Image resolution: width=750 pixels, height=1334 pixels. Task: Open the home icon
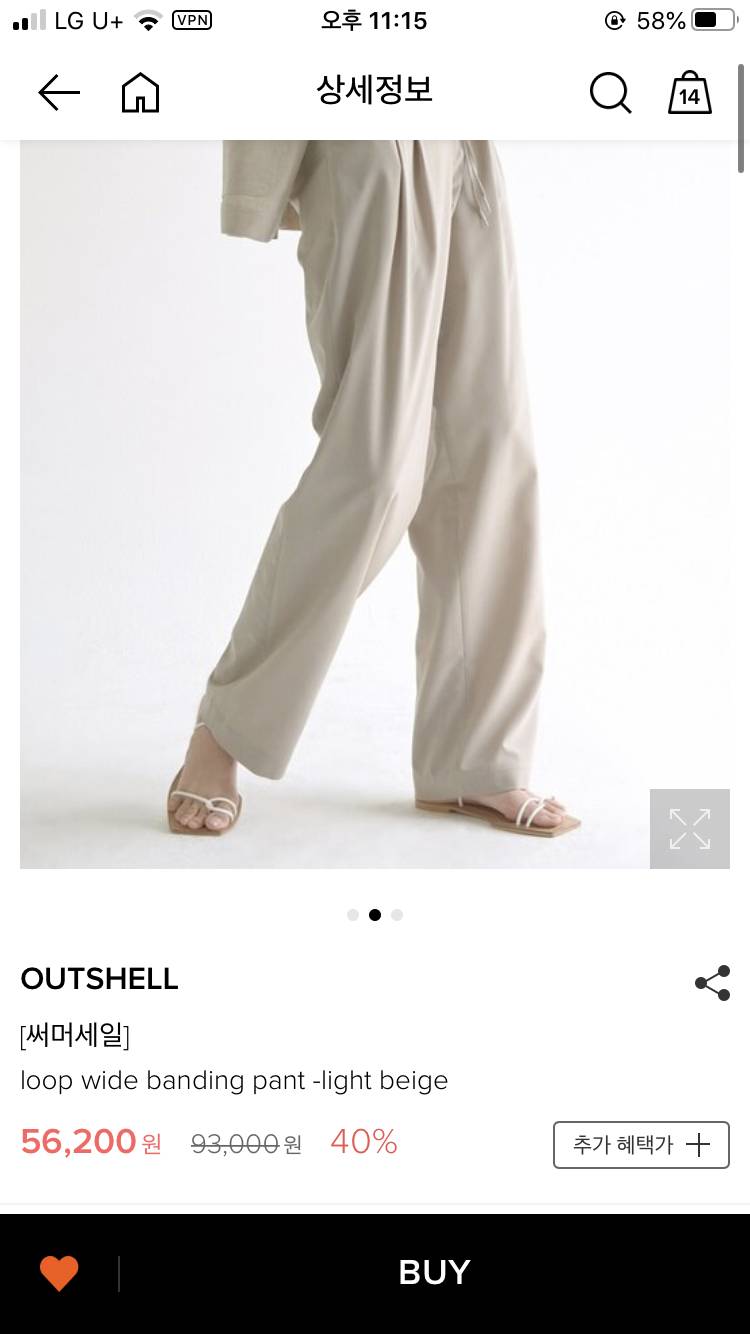tap(140, 93)
